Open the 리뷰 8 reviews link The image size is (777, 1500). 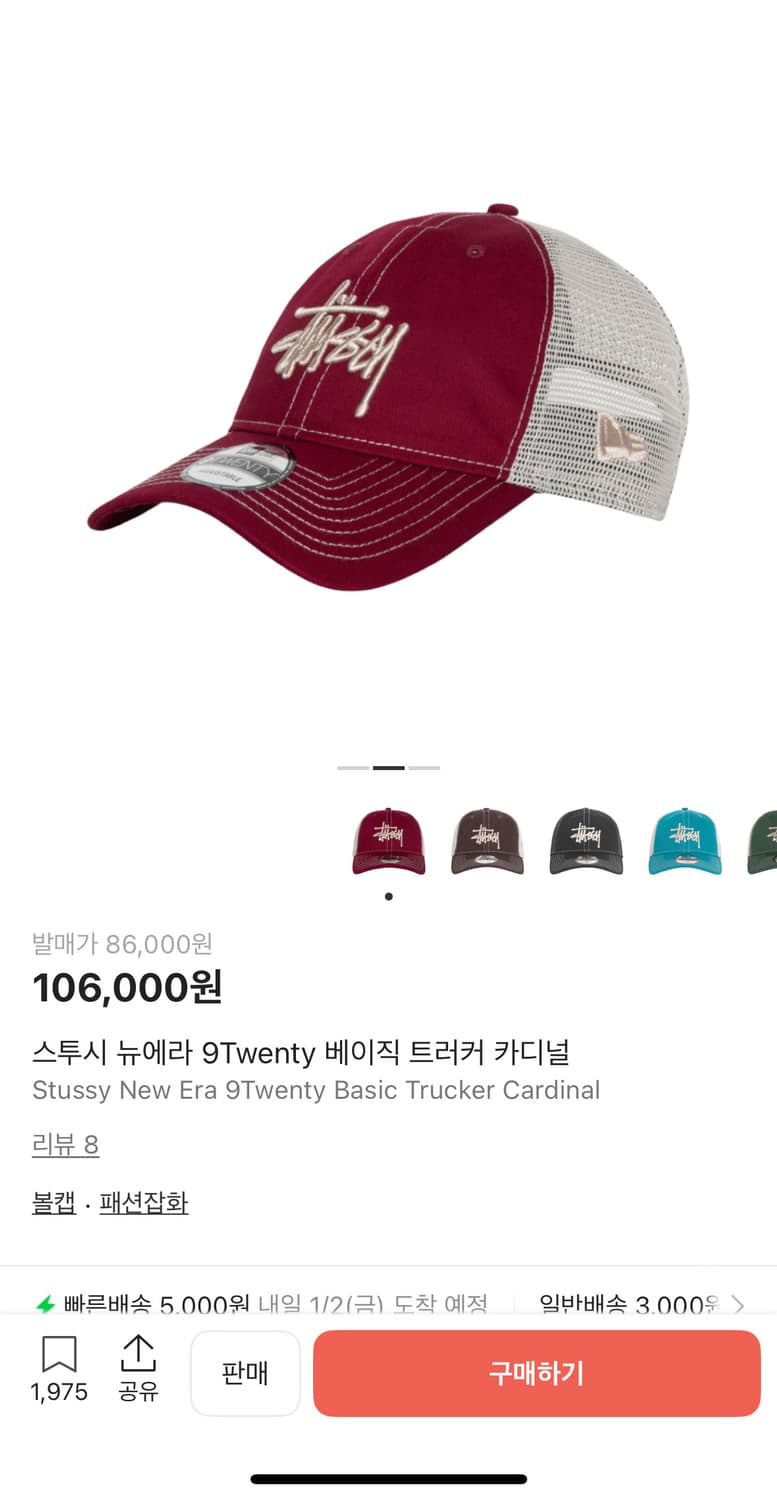coord(65,1143)
